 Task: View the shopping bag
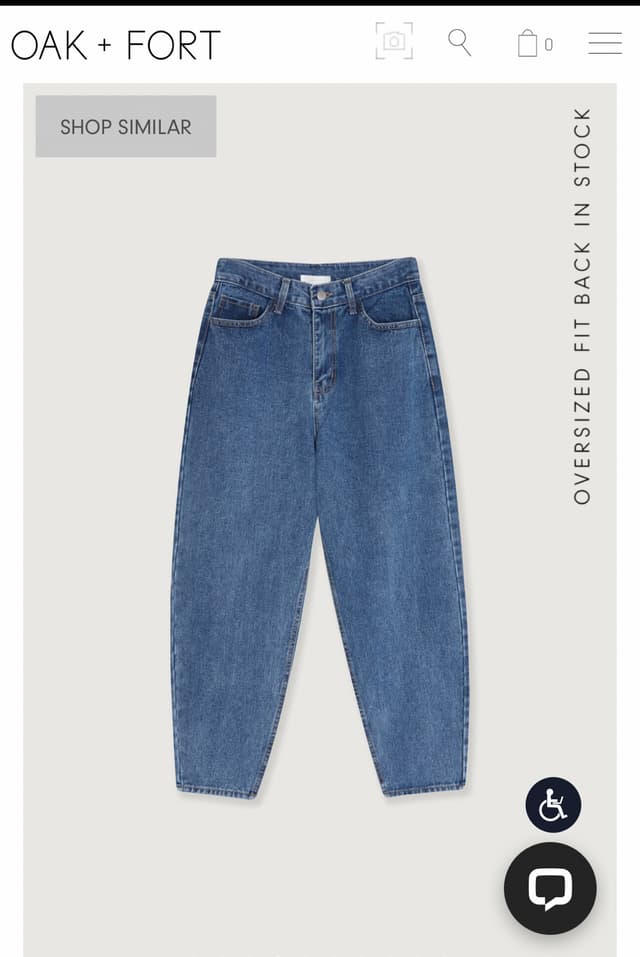[529, 43]
